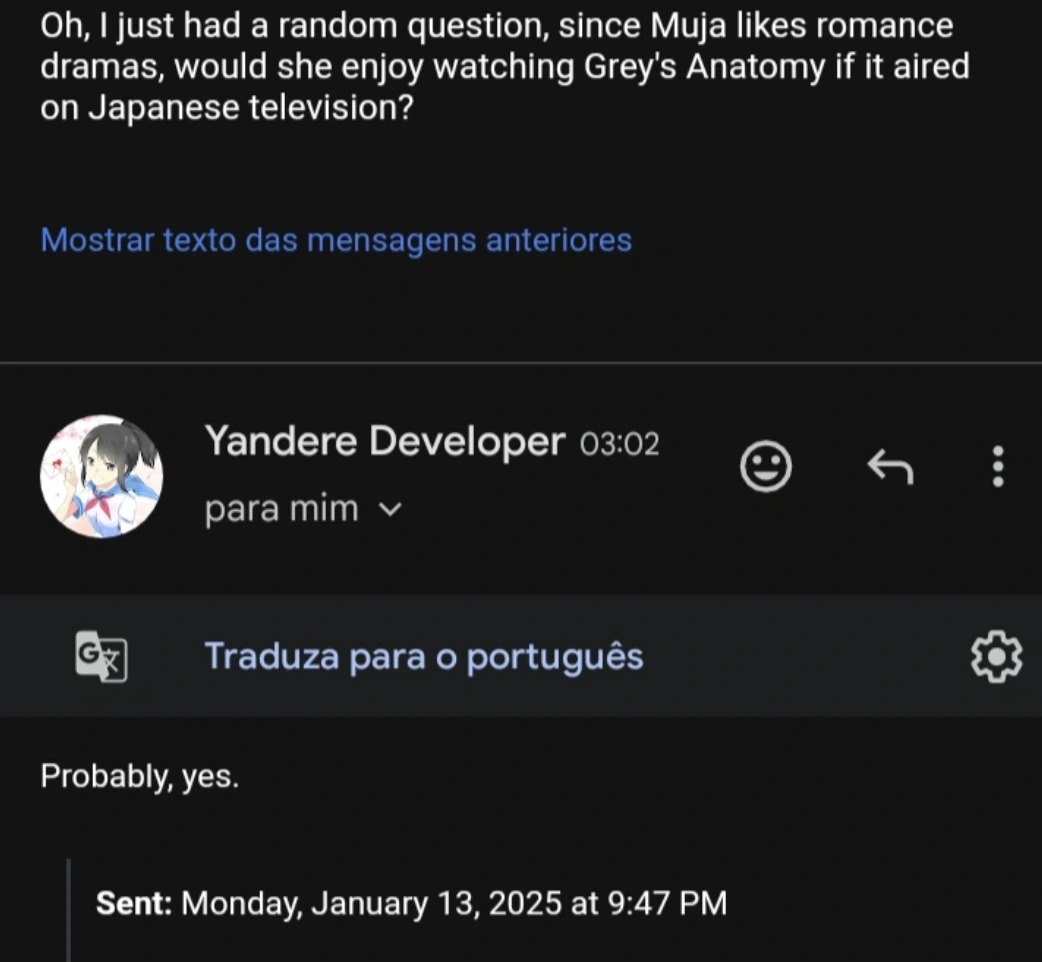
Task: Add emoji reaction to Yandere Developer's email
Action: (x=766, y=466)
